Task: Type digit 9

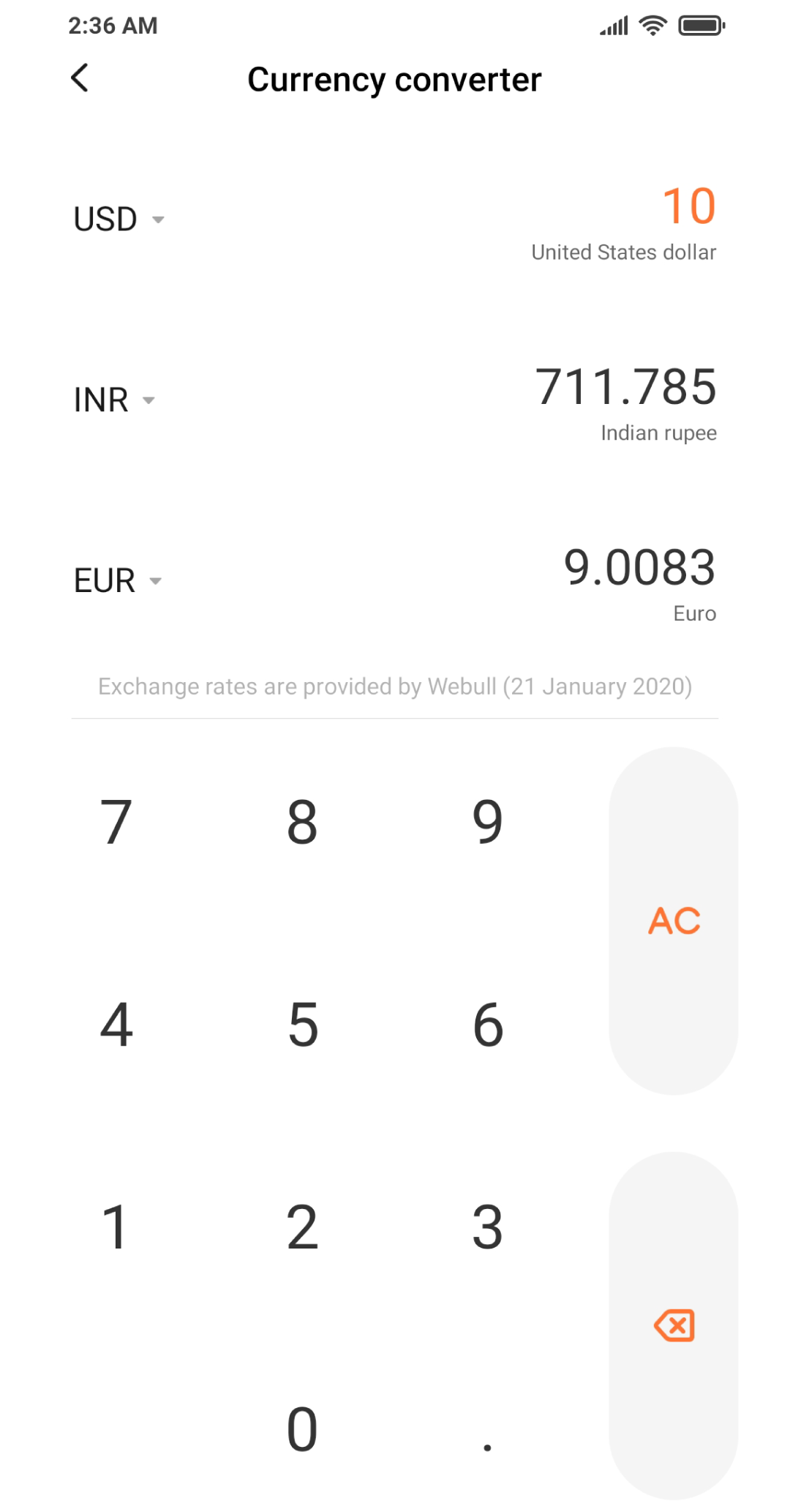Action: [487, 823]
